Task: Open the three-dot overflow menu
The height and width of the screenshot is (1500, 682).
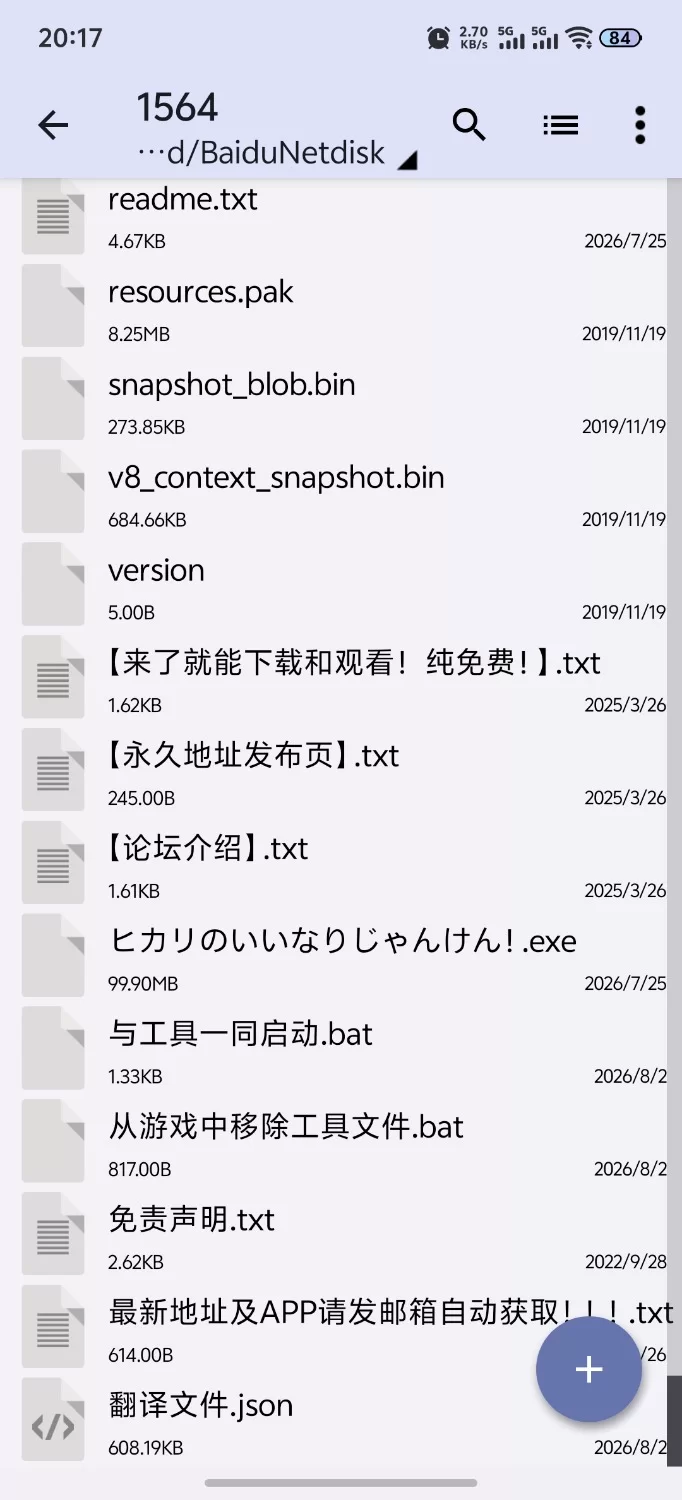Action: (640, 125)
